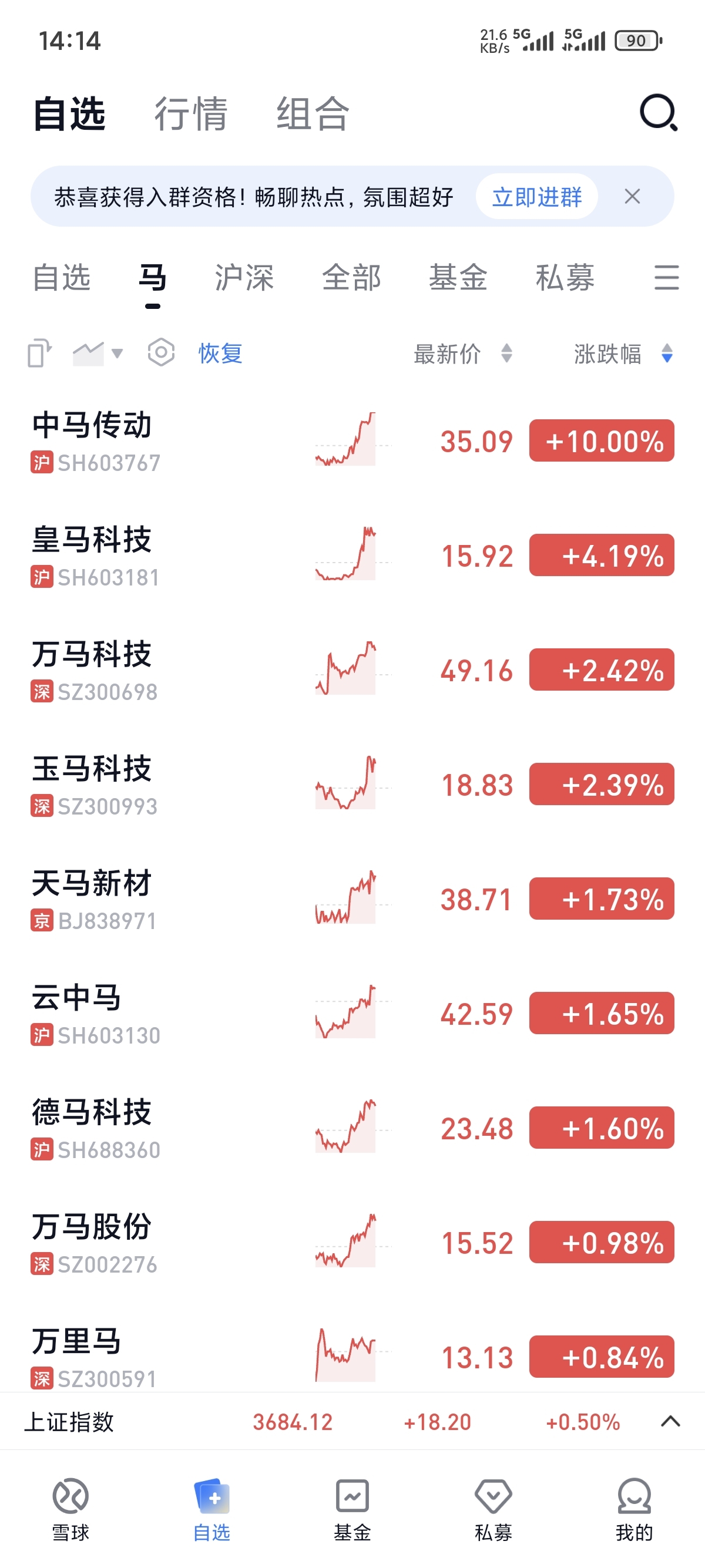Select the 基金 watchlist tab
Viewport: 705px width, 1568px height.
[x=458, y=278]
